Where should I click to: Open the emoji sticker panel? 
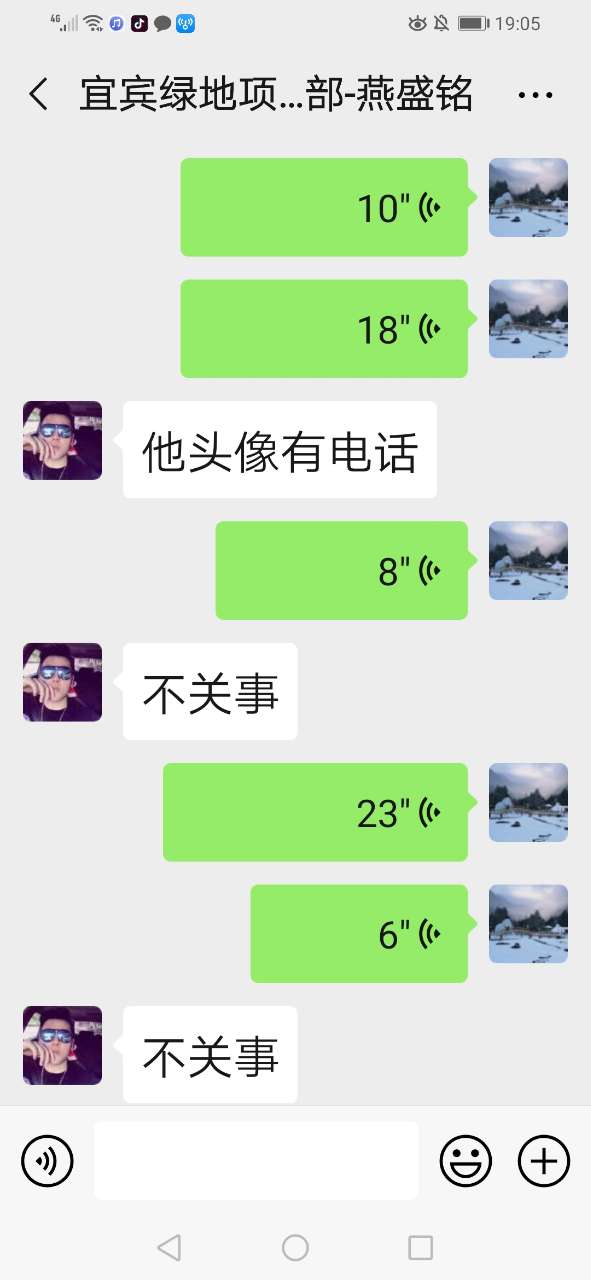pos(466,1161)
